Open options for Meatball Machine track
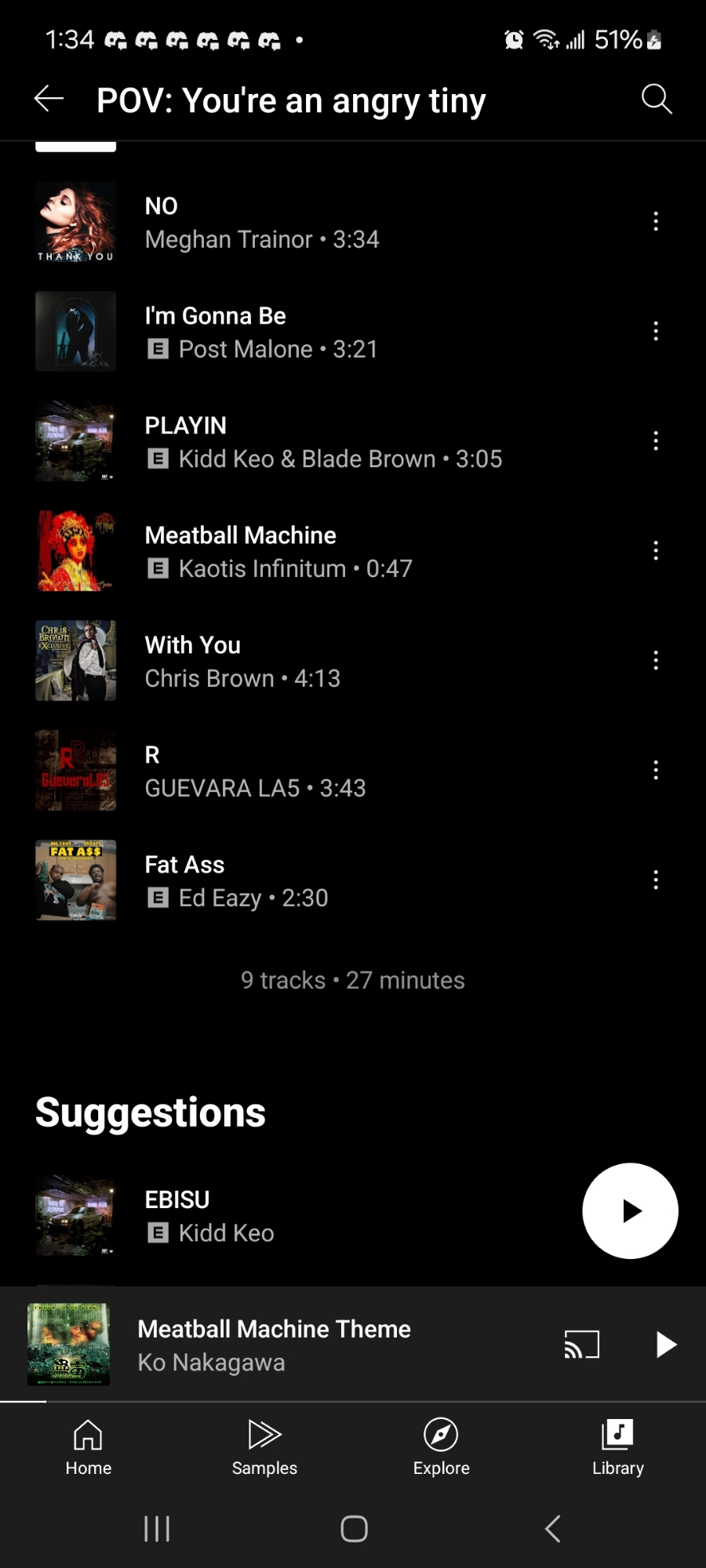 [656, 550]
